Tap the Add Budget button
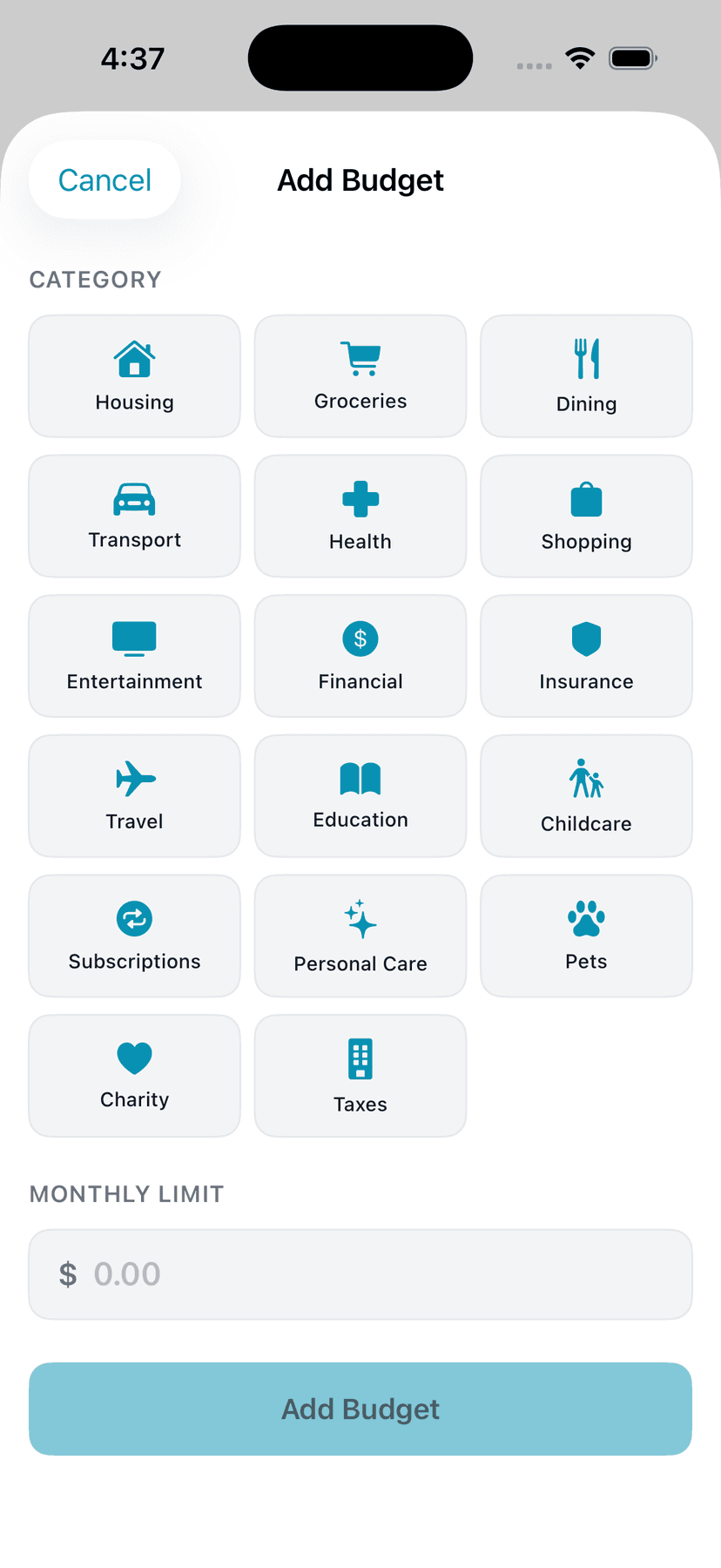 (x=360, y=1409)
